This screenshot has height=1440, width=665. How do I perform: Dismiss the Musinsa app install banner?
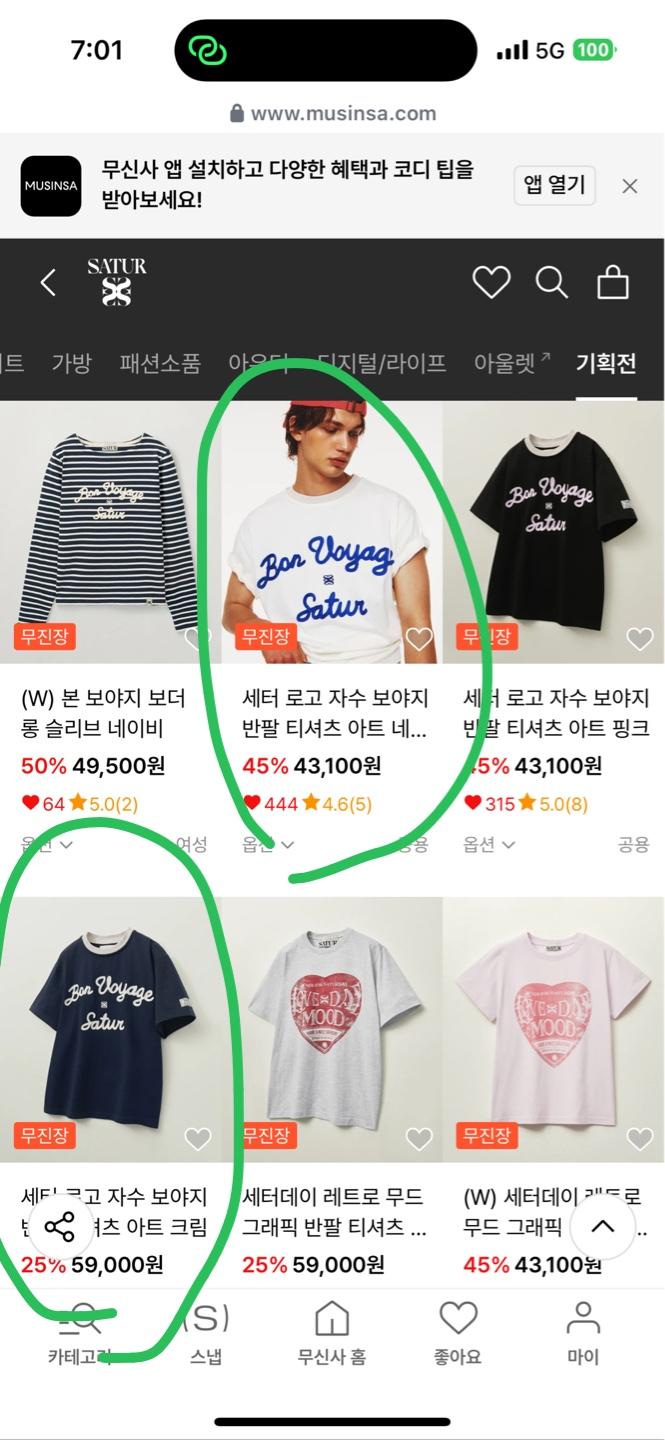[630, 186]
